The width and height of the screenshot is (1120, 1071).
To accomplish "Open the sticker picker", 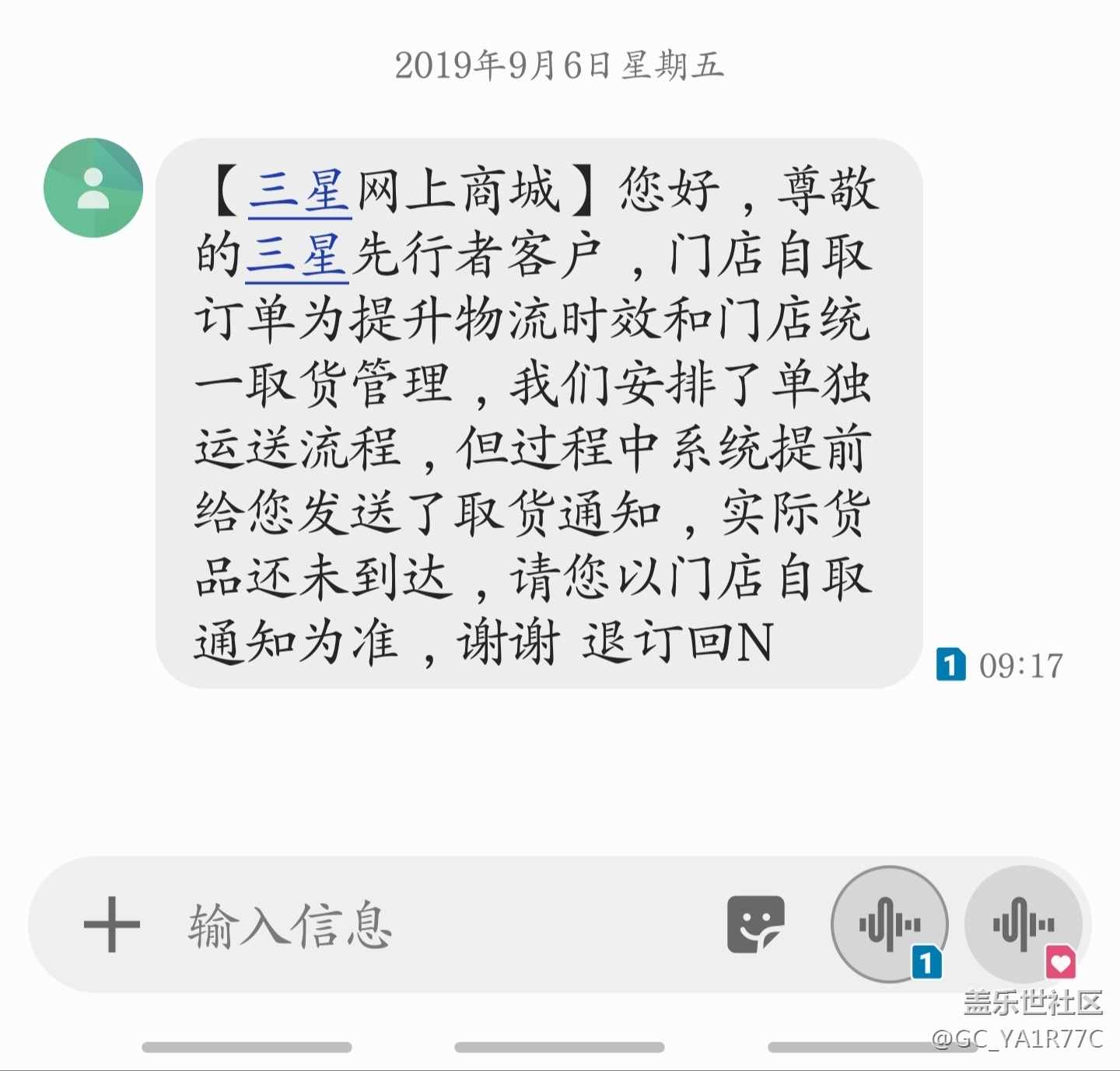I will click(x=754, y=924).
